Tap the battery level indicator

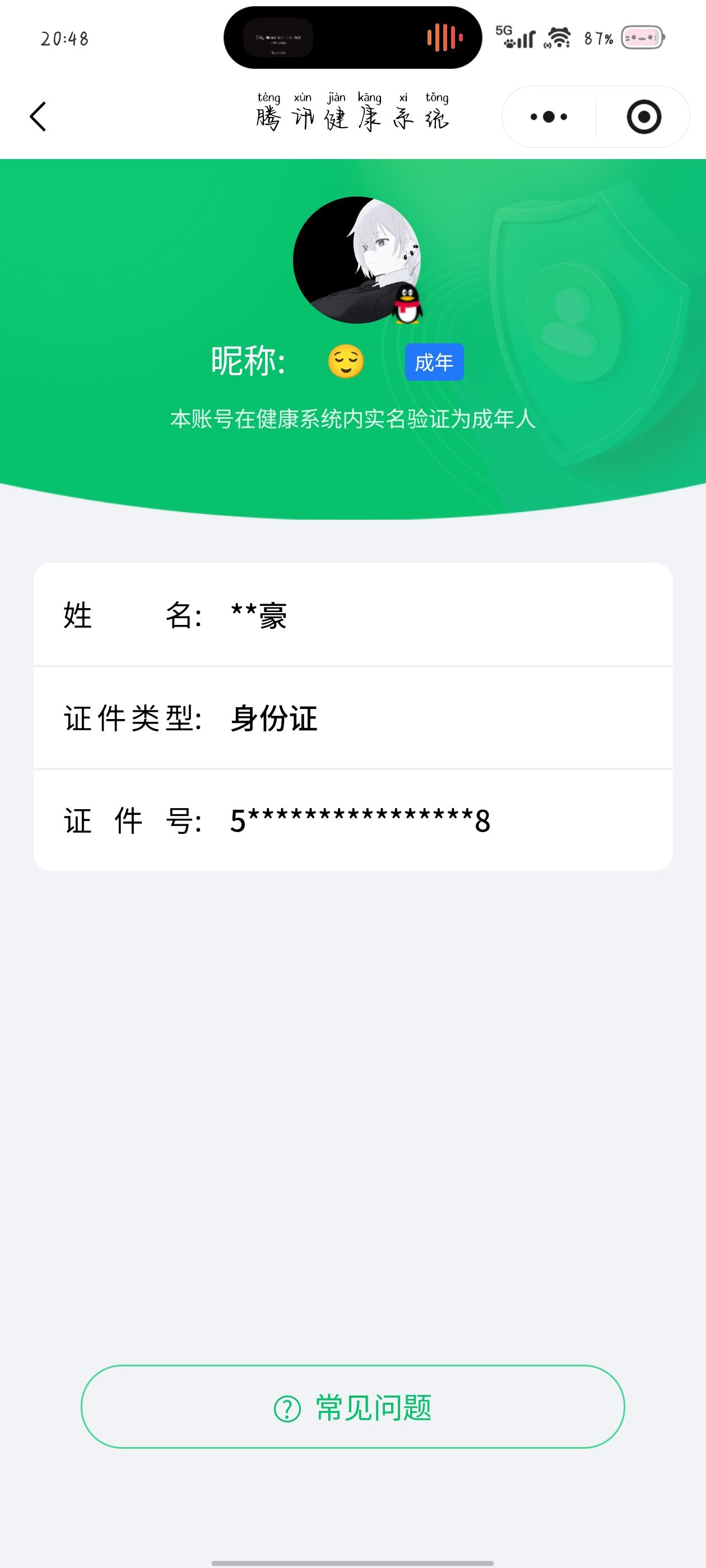pos(638,38)
